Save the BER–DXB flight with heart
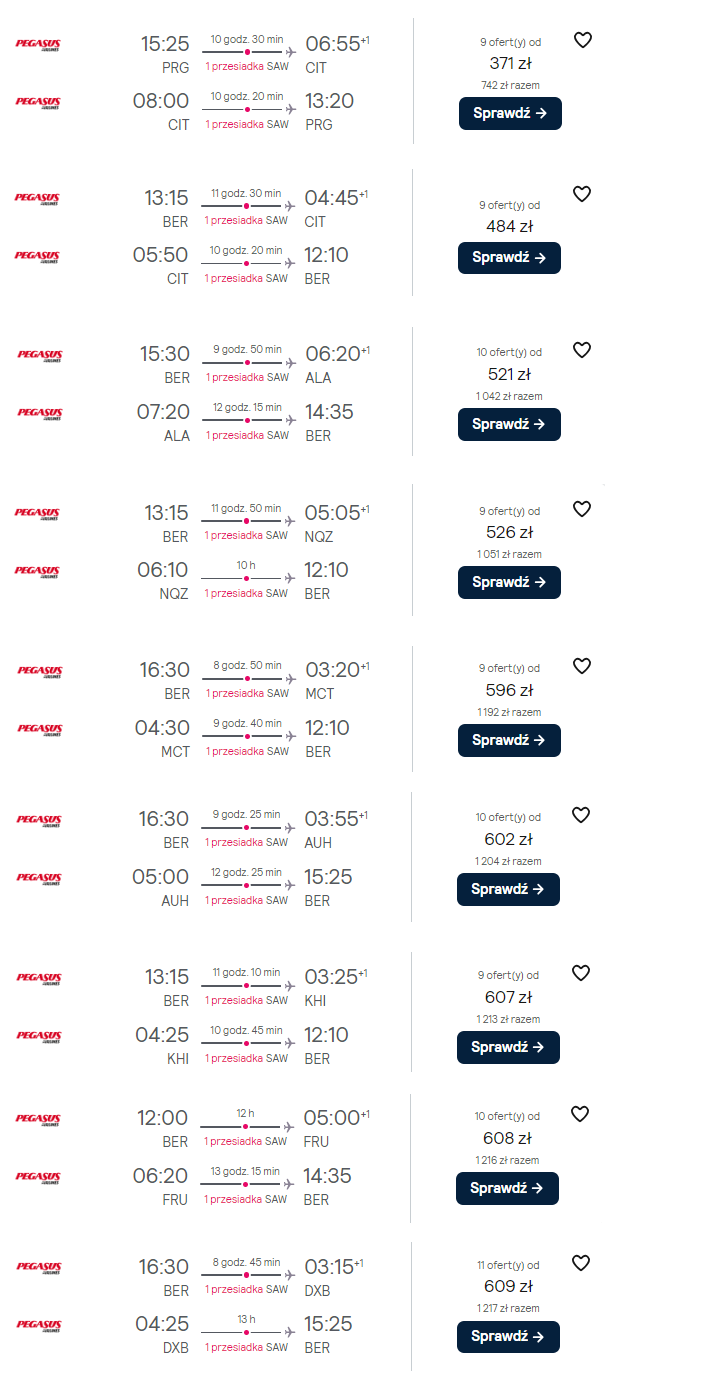The height and width of the screenshot is (1373, 714). 581,1263
